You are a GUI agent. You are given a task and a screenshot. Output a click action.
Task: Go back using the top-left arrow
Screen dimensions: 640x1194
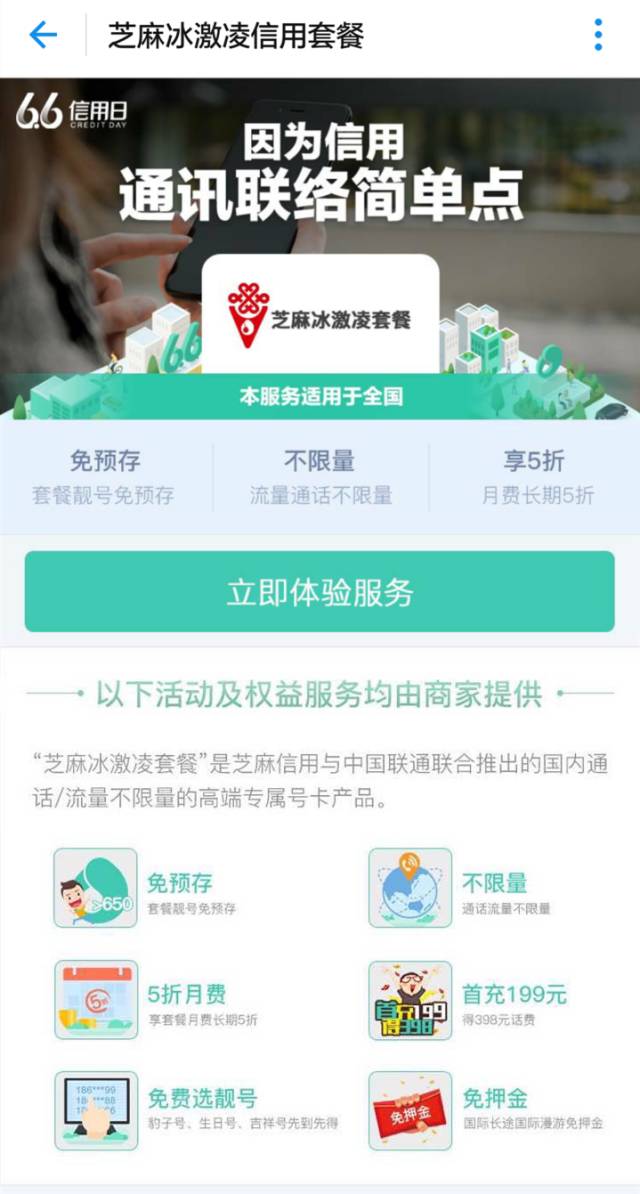click(43, 35)
